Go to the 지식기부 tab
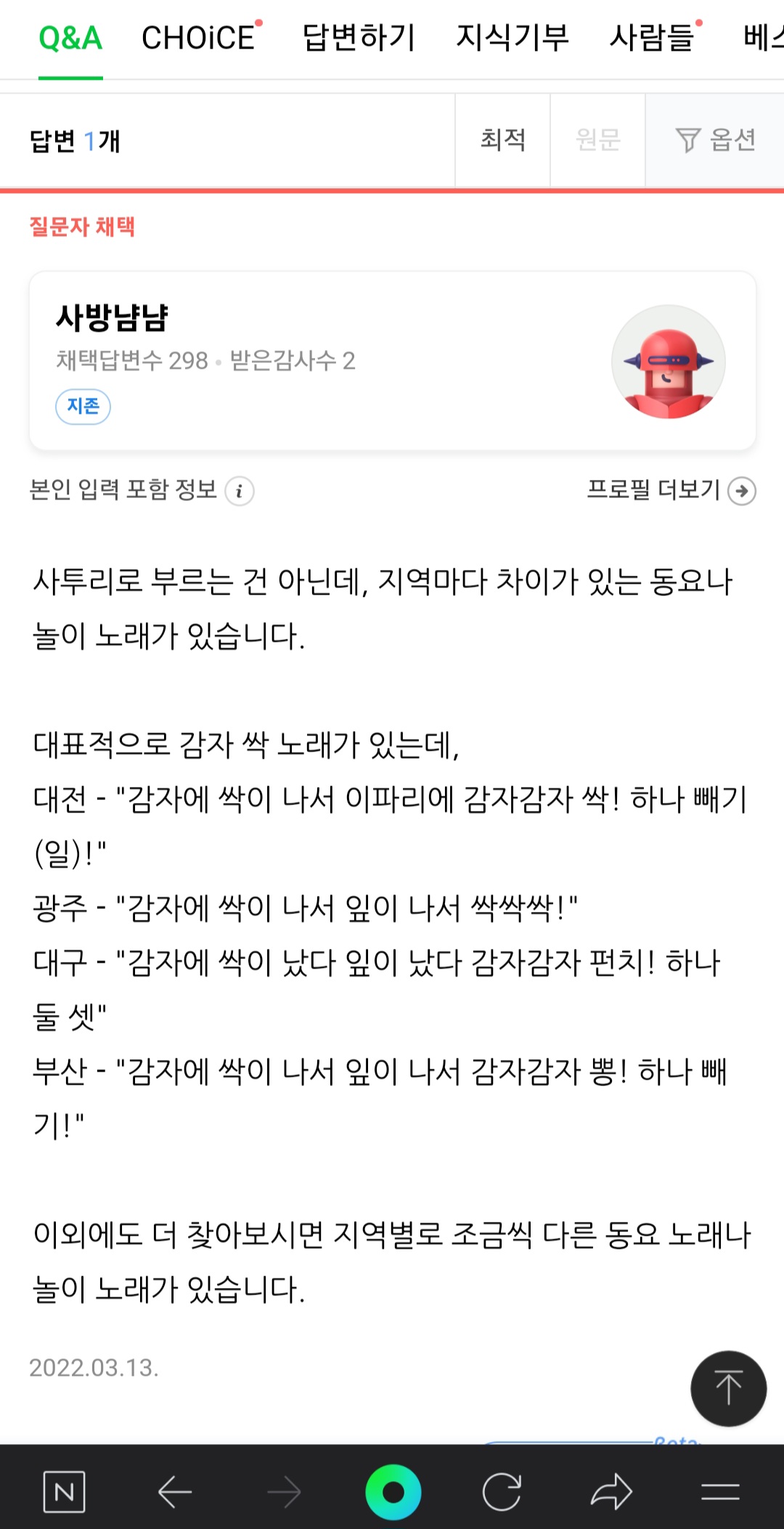Viewport: 784px width, 1529px height. tap(513, 38)
